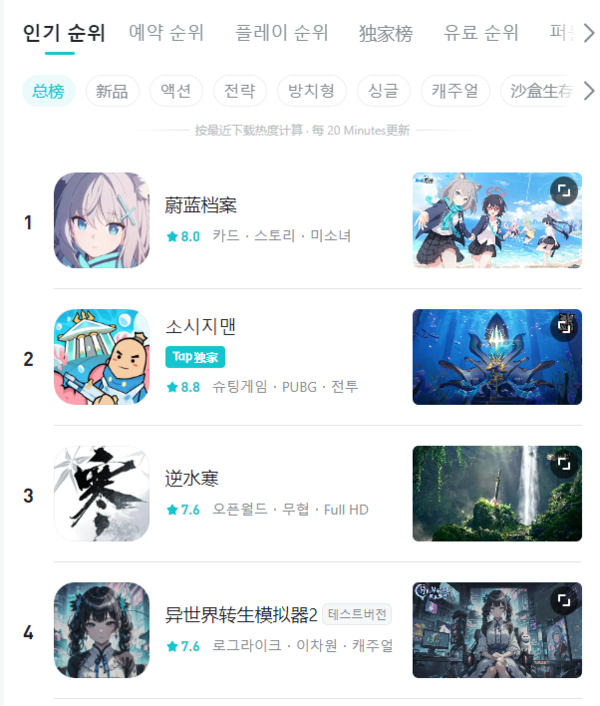Viewport: 600px width, 706px height.
Task: Expand more category chips with the arrow
Action: coord(589,91)
